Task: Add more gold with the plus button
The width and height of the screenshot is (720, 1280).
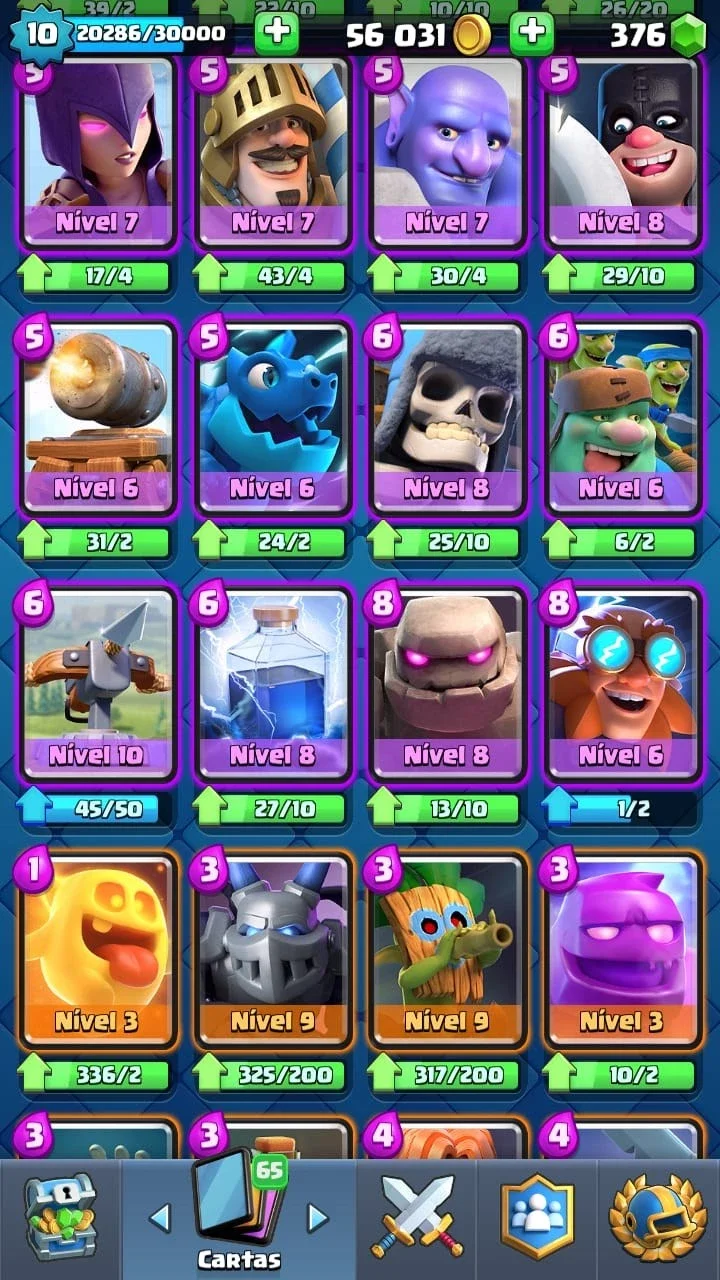Action: coord(531,34)
